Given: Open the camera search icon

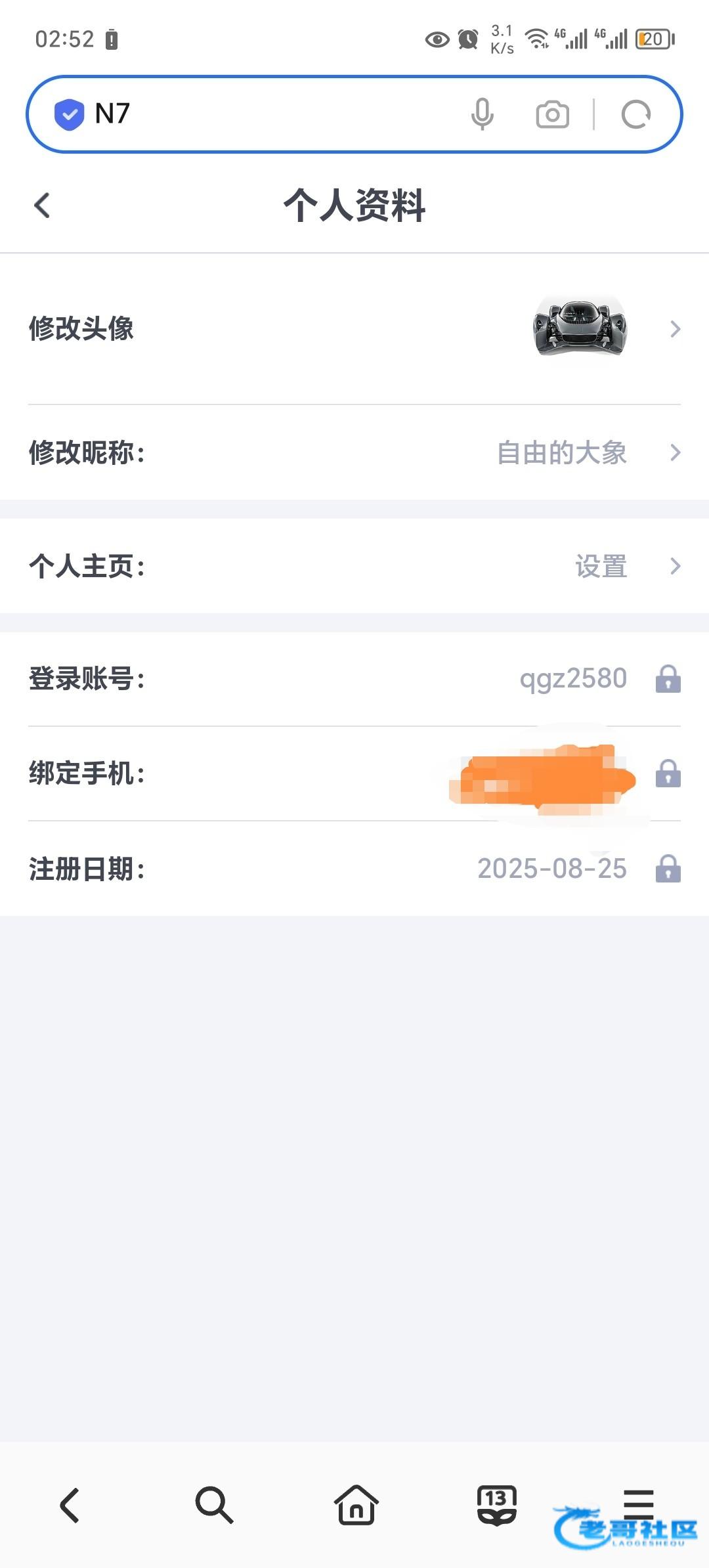Looking at the screenshot, I should (x=552, y=114).
